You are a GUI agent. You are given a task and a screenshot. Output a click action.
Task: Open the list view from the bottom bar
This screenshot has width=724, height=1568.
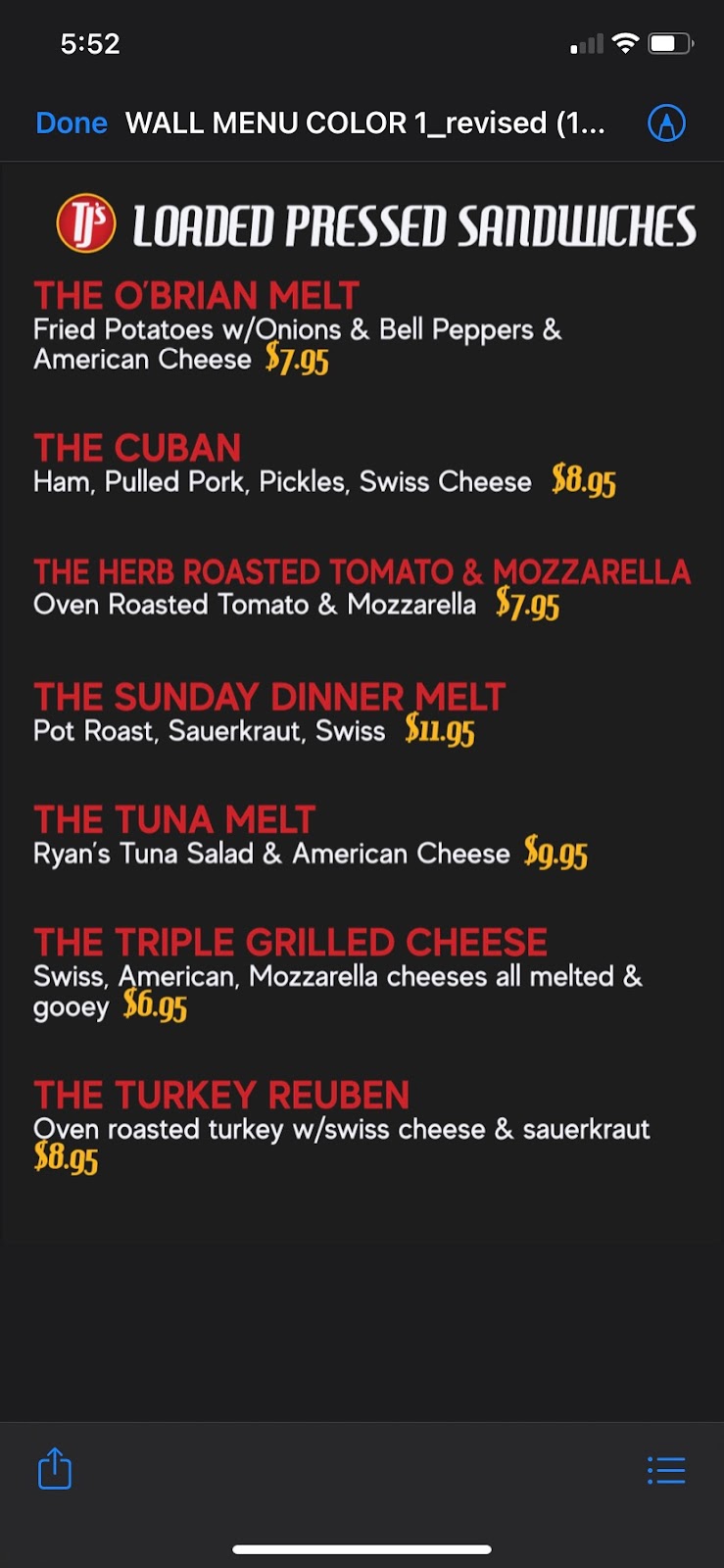click(x=666, y=1470)
